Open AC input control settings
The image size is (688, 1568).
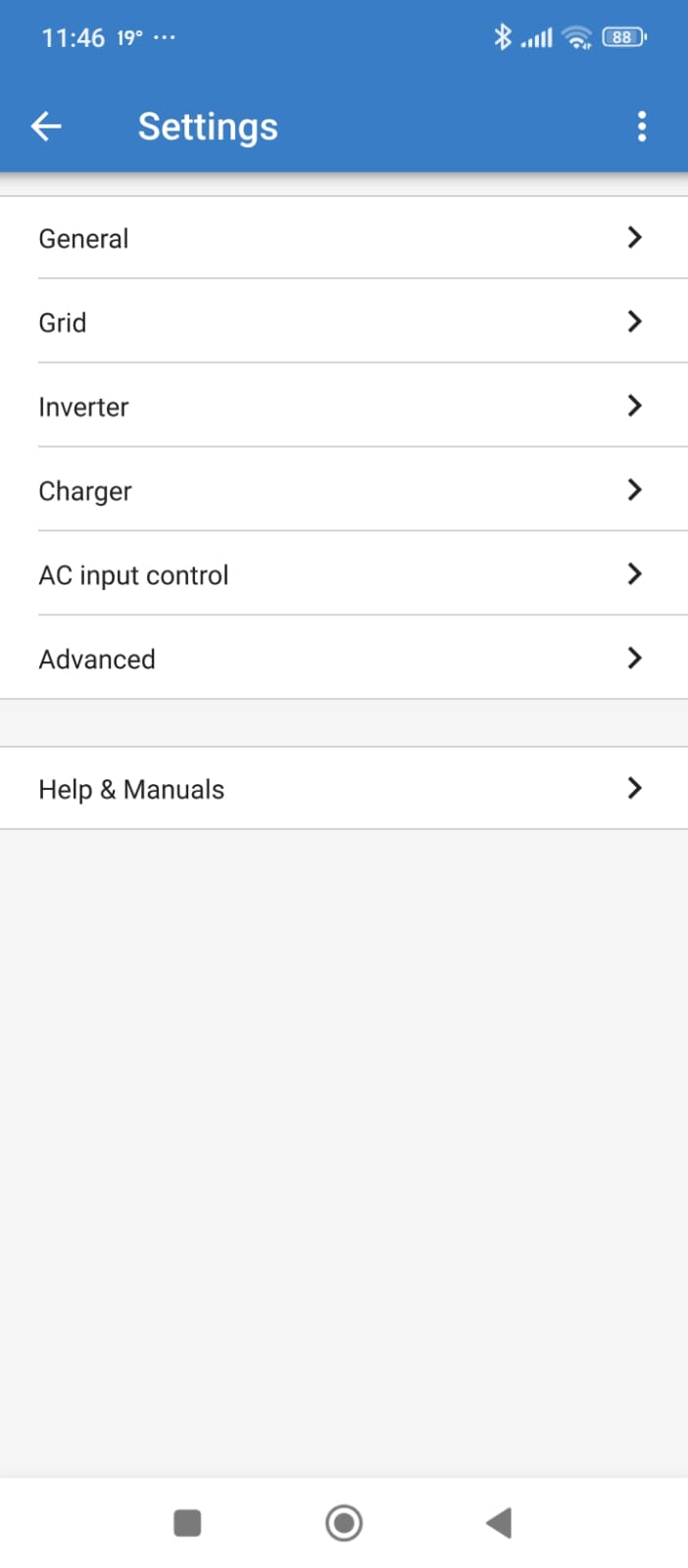coord(343,575)
